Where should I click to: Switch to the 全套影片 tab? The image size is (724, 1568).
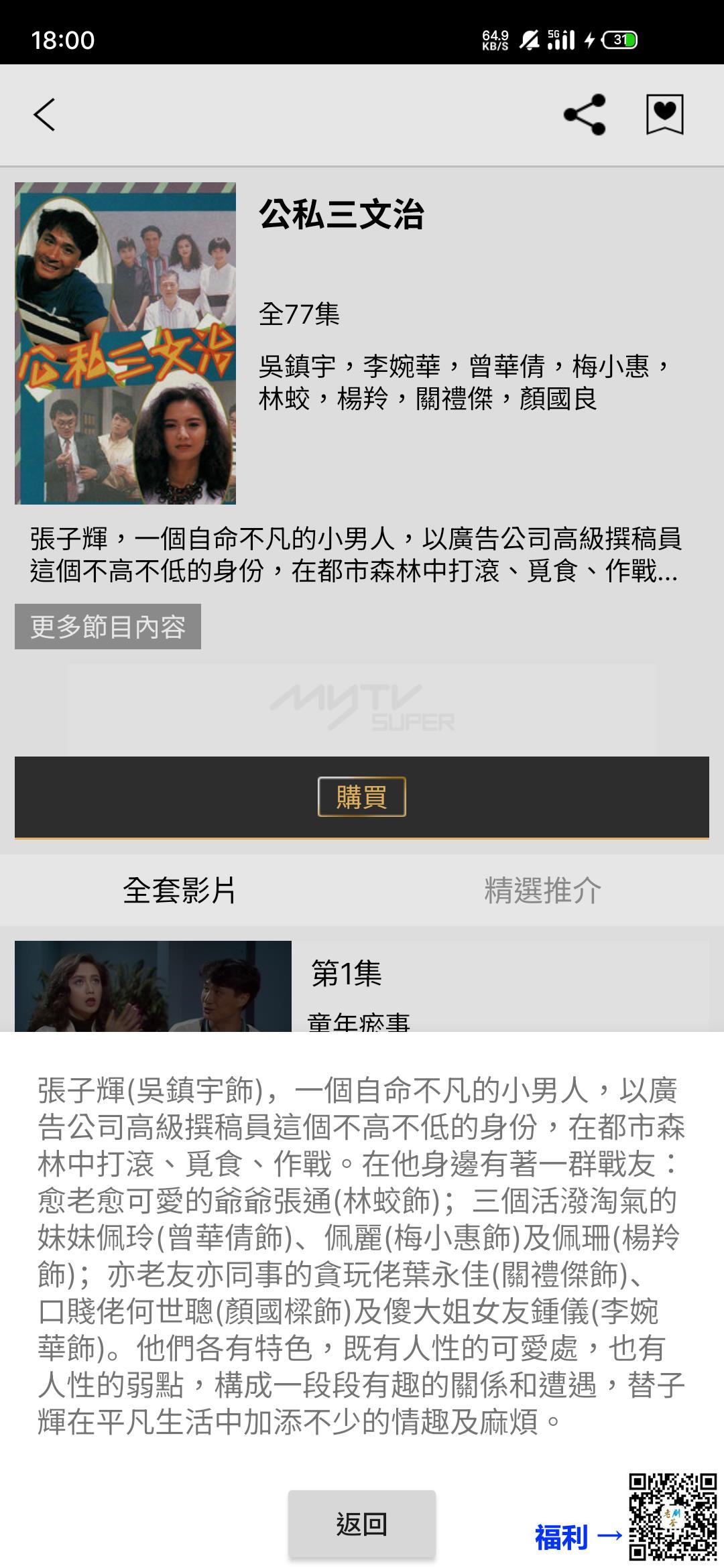click(180, 891)
